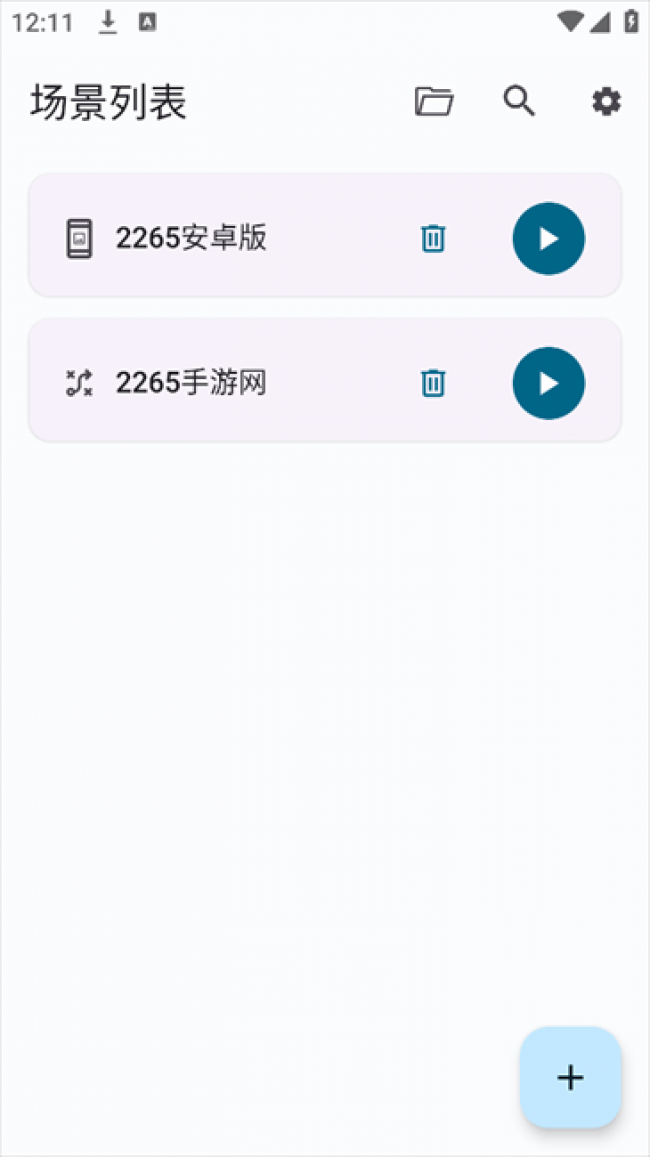Run the 2265手游网 scenario
The width and height of the screenshot is (650, 1157).
coord(548,383)
